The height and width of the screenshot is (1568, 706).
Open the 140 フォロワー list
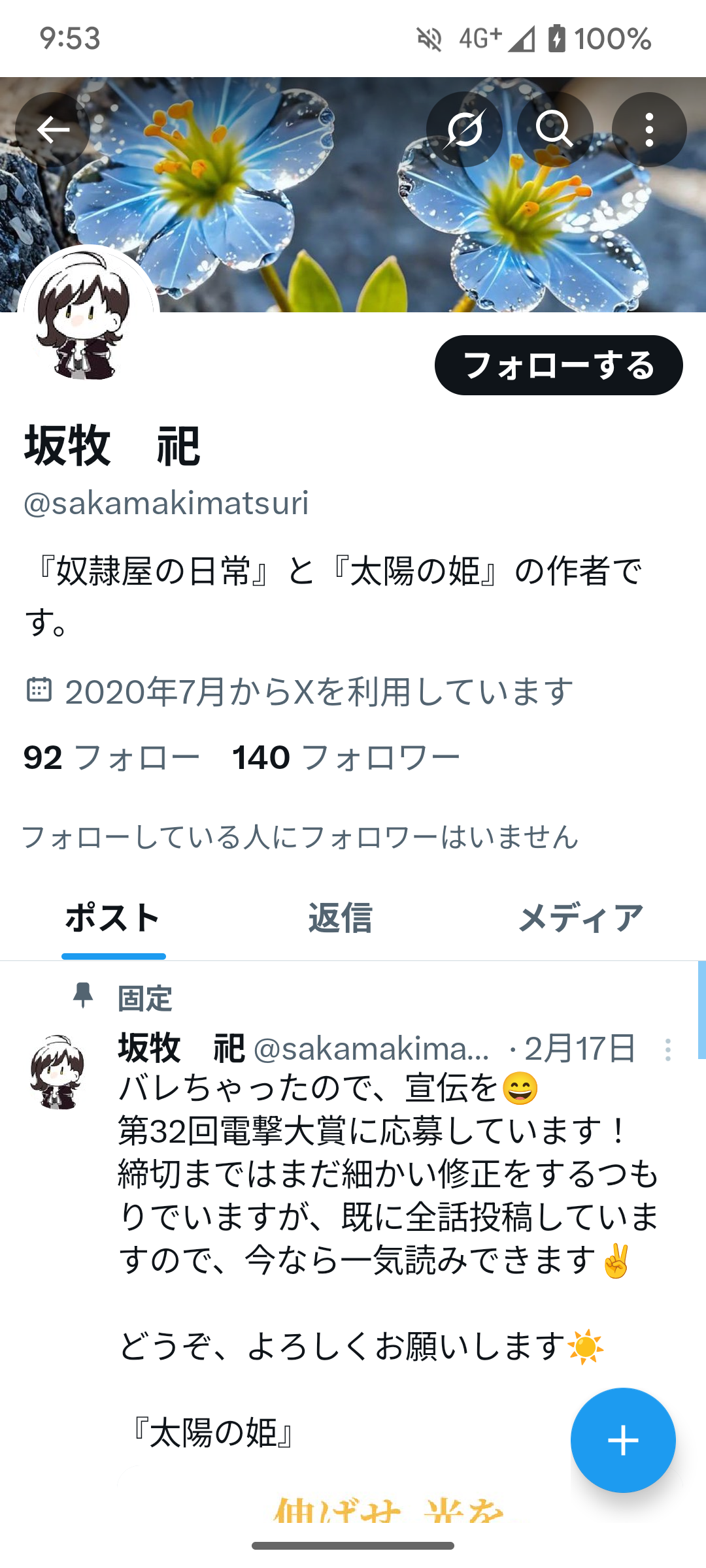click(x=346, y=758)
